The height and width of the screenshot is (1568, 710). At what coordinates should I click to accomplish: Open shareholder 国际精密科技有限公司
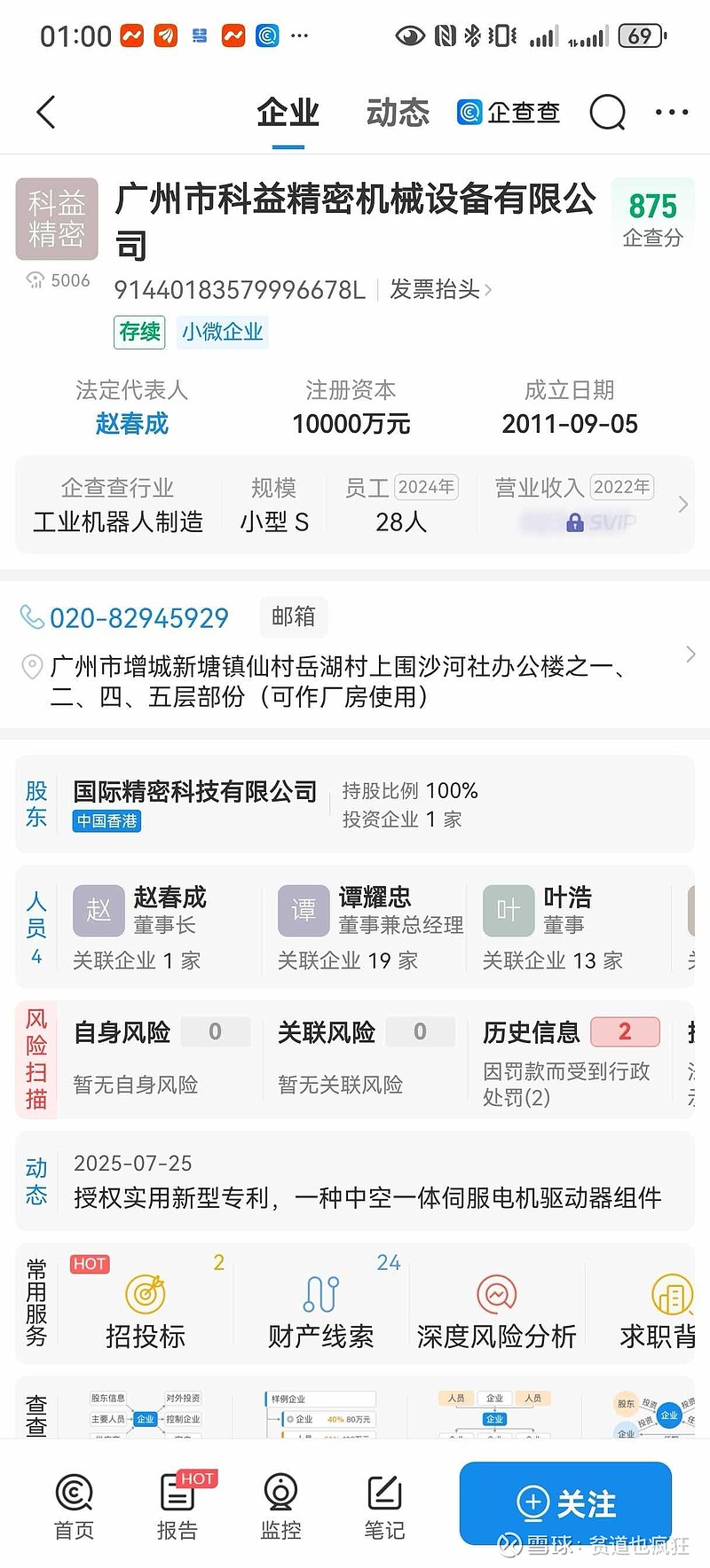pos(194,791)
